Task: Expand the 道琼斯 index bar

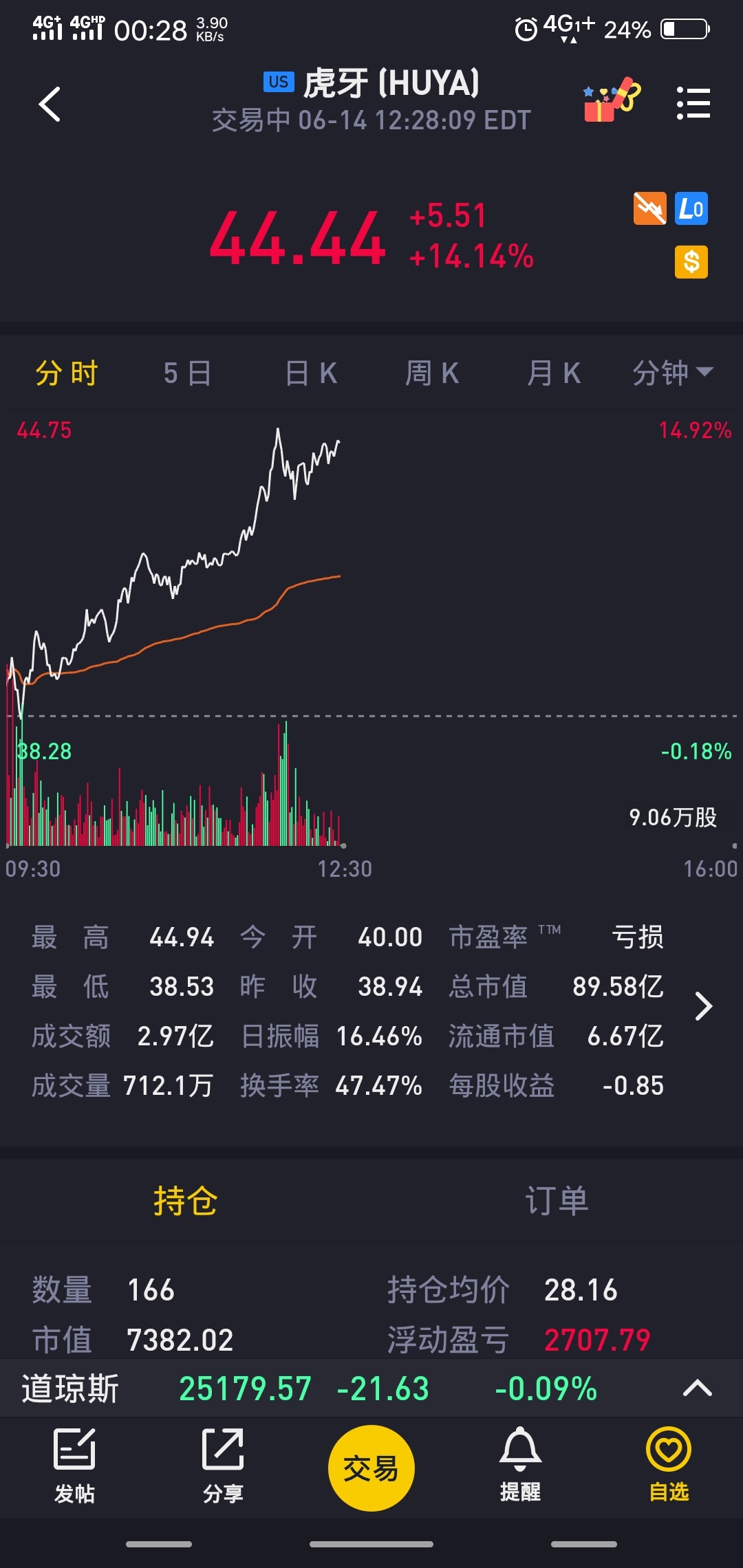Action: click(x=697, y=1388)
